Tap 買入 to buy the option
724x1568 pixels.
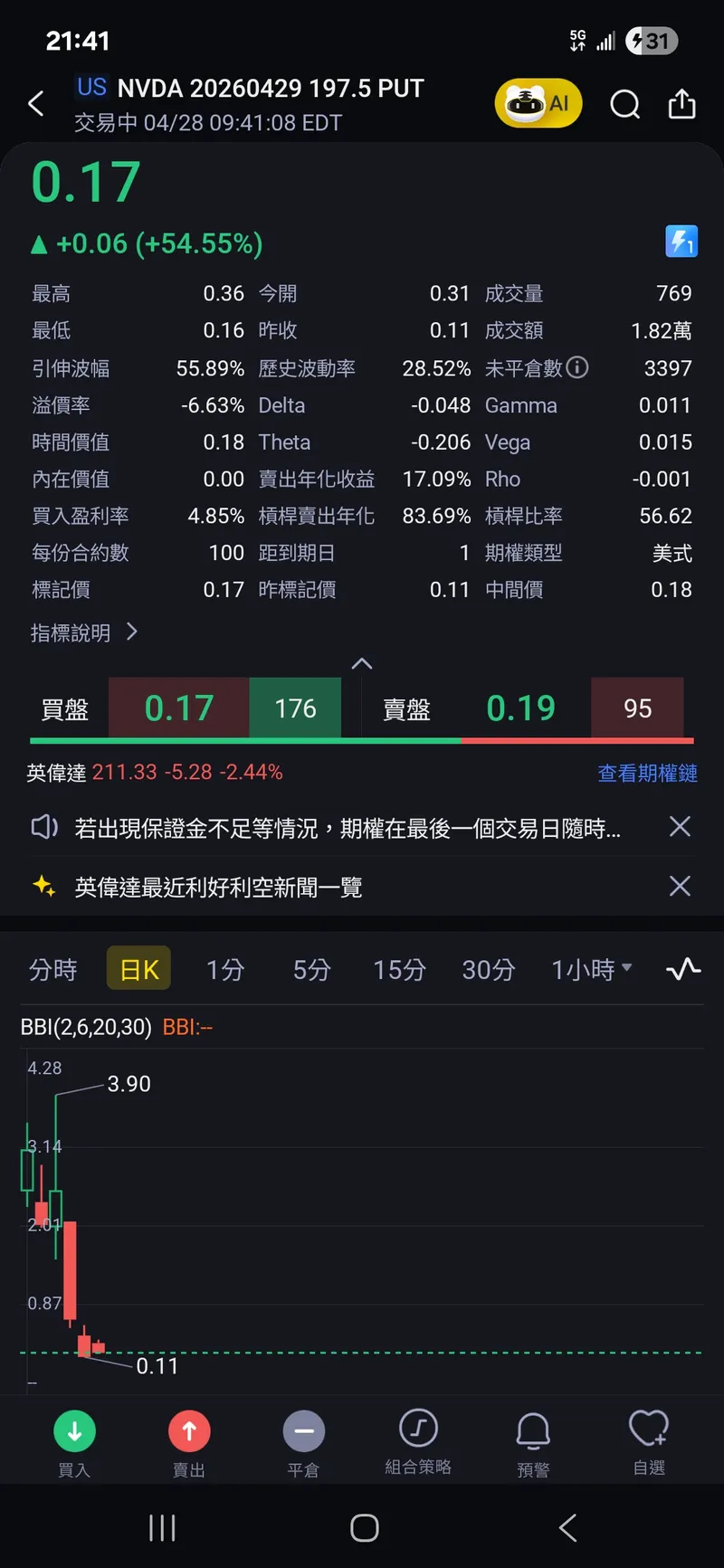74,1442
